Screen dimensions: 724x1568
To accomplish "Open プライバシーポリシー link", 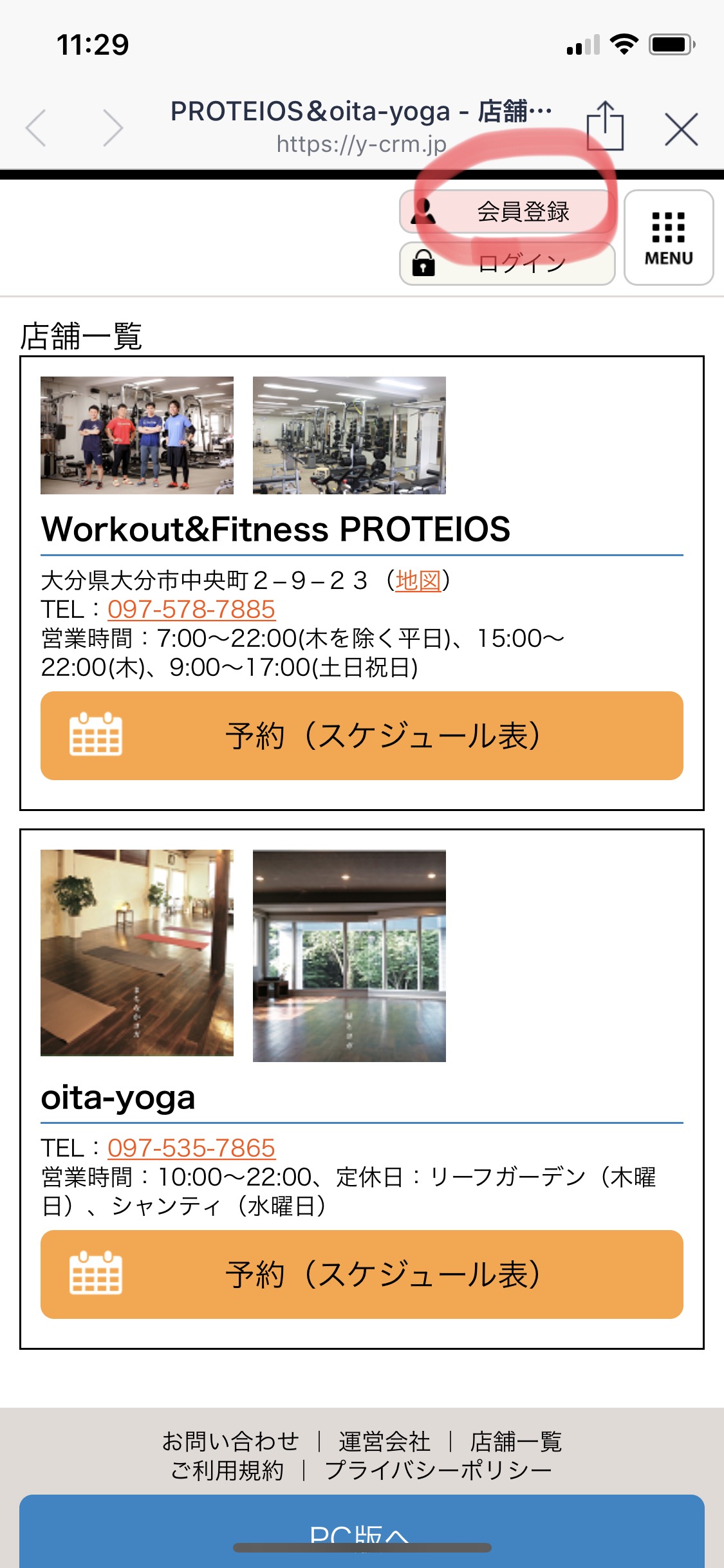I will point(438,1470).
